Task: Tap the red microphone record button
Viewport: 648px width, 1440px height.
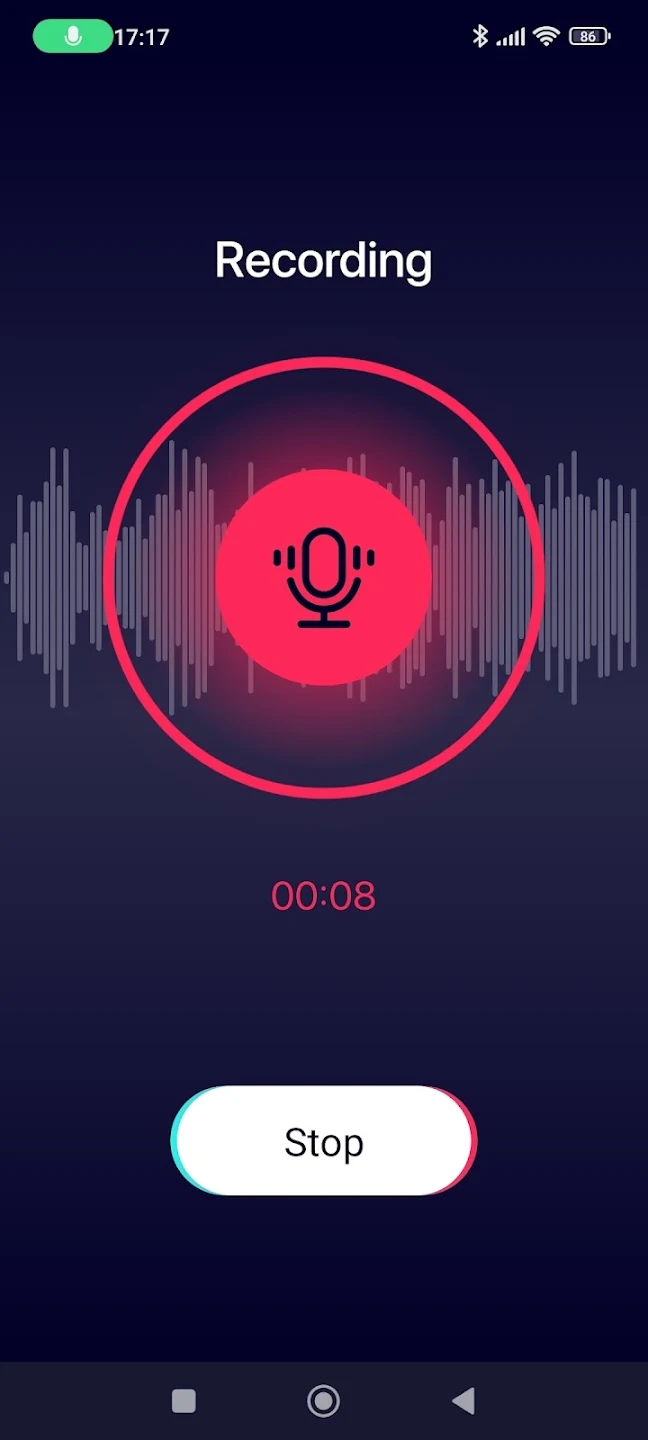Action: pyautogui.click(x=324, y=577)
